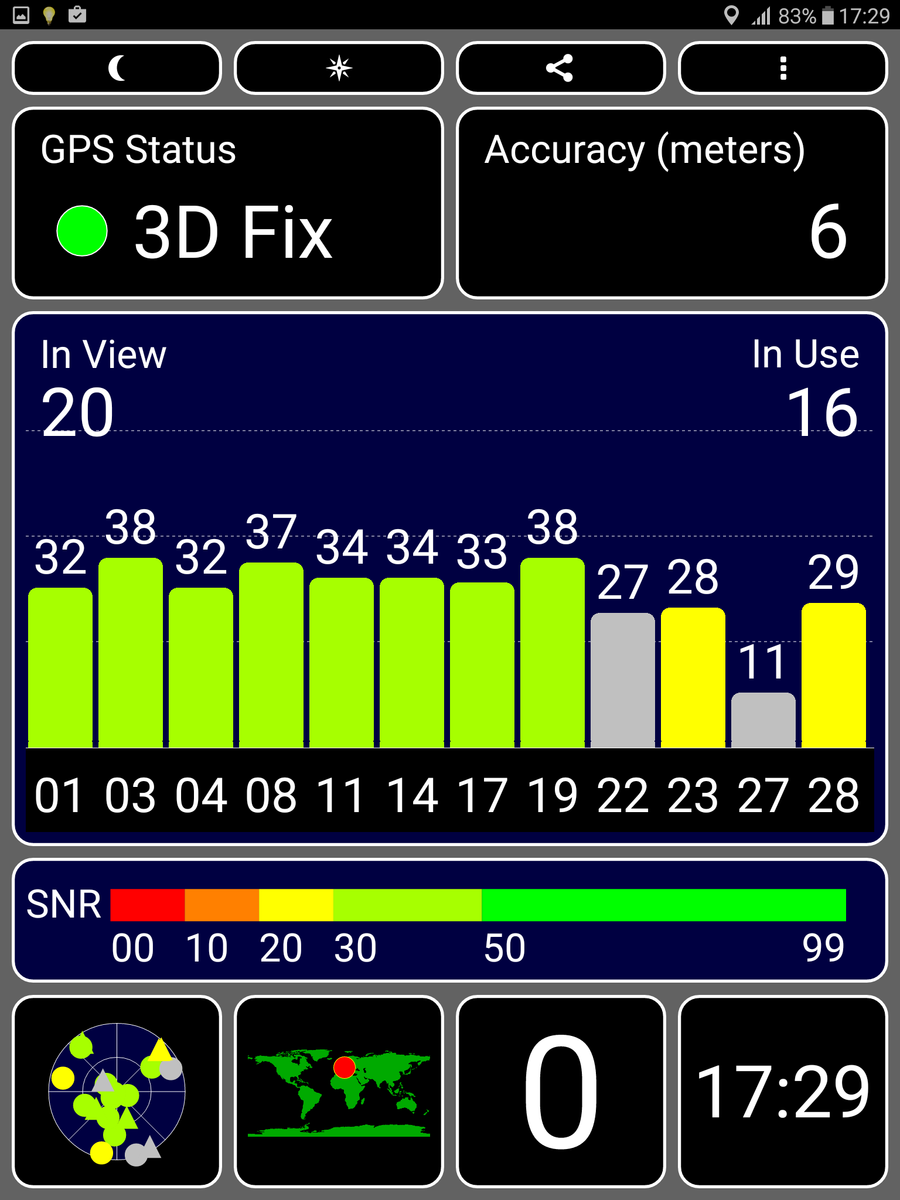The image size is (900, 1200).
Task: Switch to night mode with the moon button
Action: click(x=117, y=69)
